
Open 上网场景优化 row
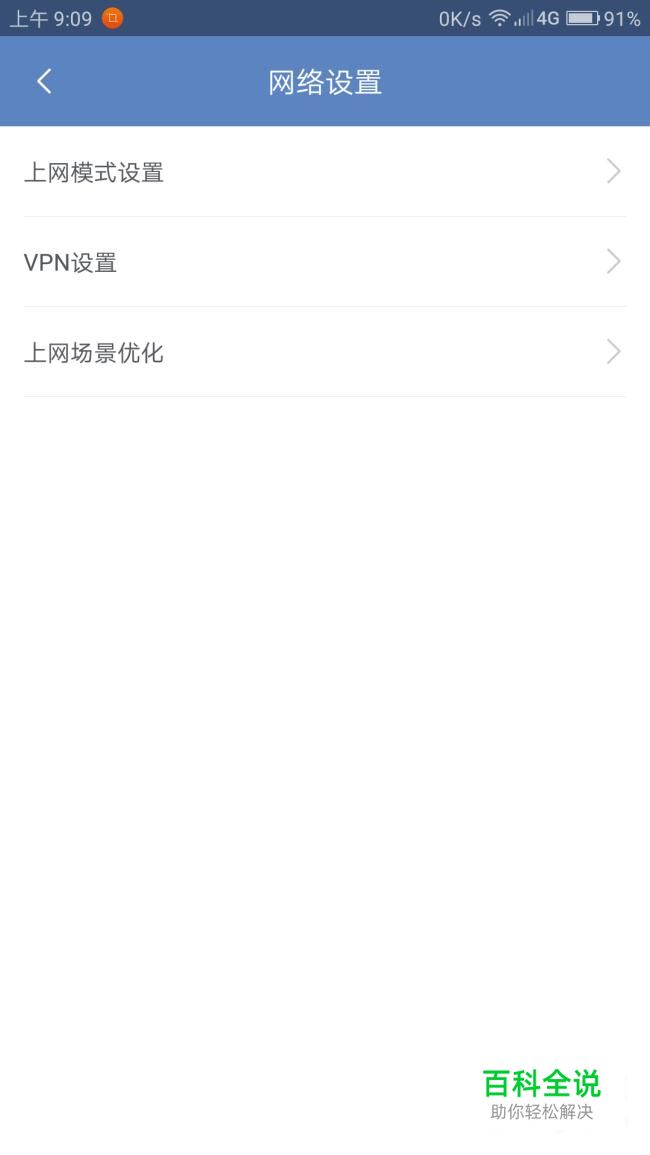tap(325, 352)
